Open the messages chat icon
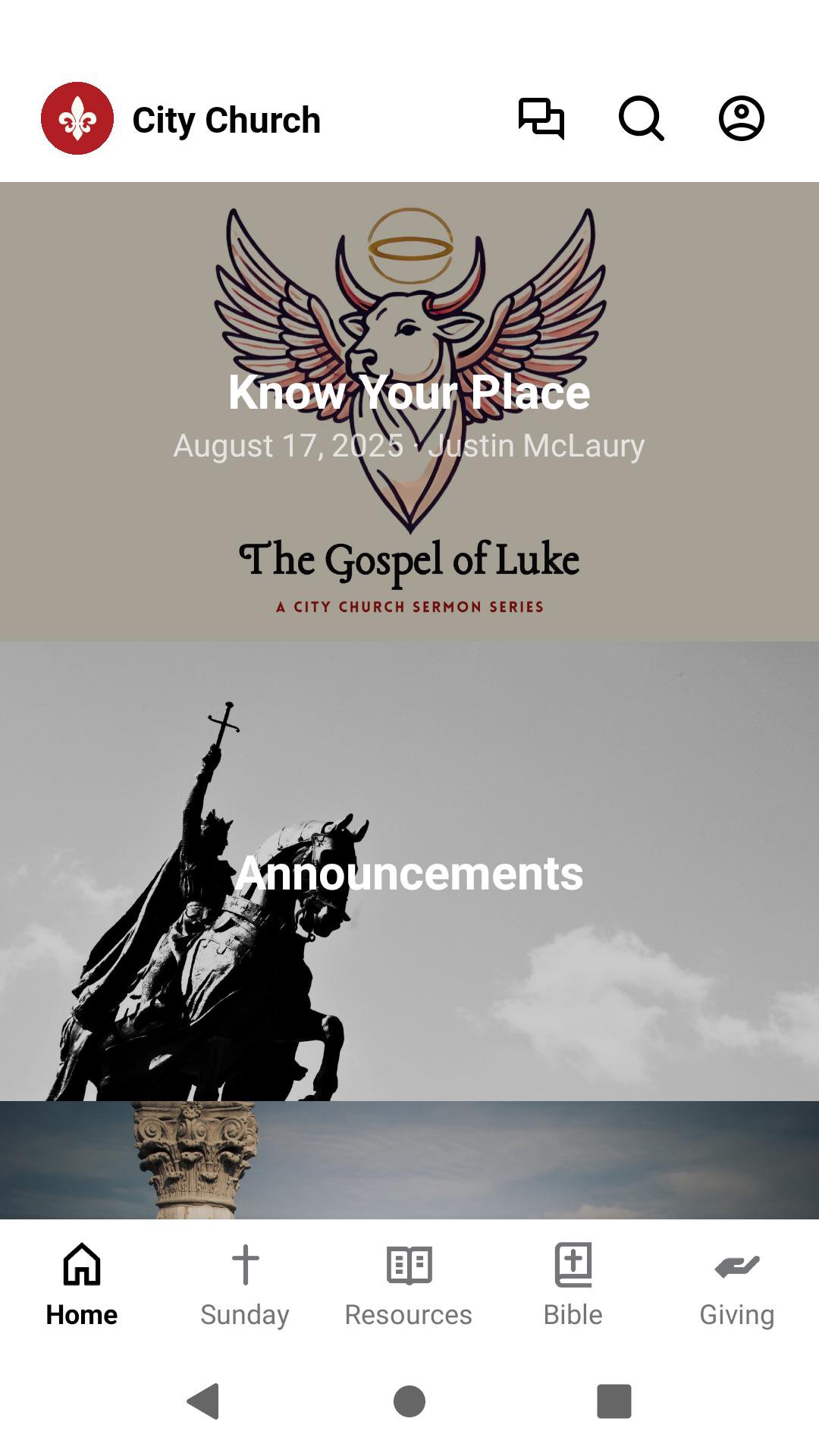Viewport: 819px width, 1456px height. [x=541, y=118]
